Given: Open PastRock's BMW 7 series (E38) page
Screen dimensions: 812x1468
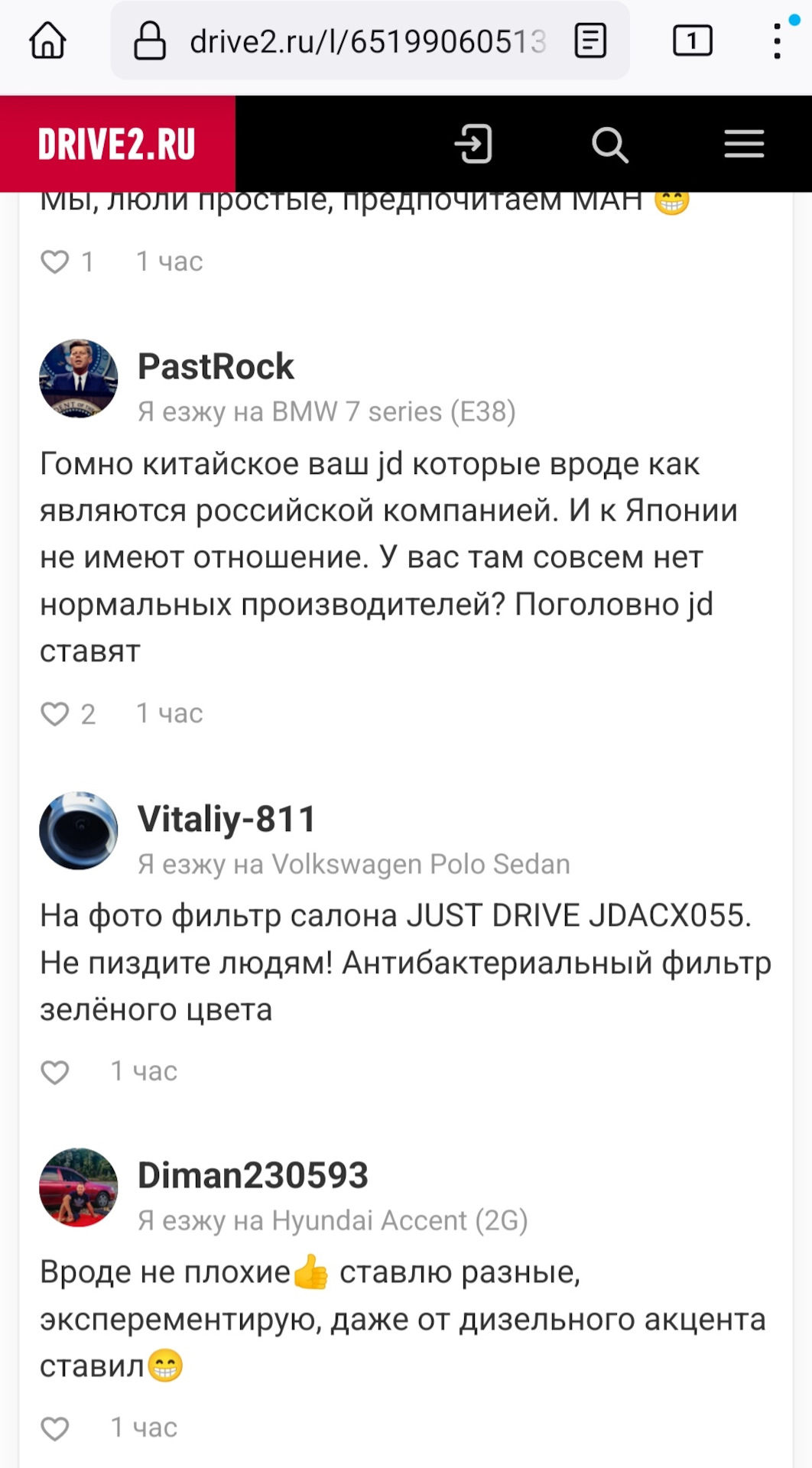Looking at the screenshot, I should pyautogui.click(x=393, y=412).
